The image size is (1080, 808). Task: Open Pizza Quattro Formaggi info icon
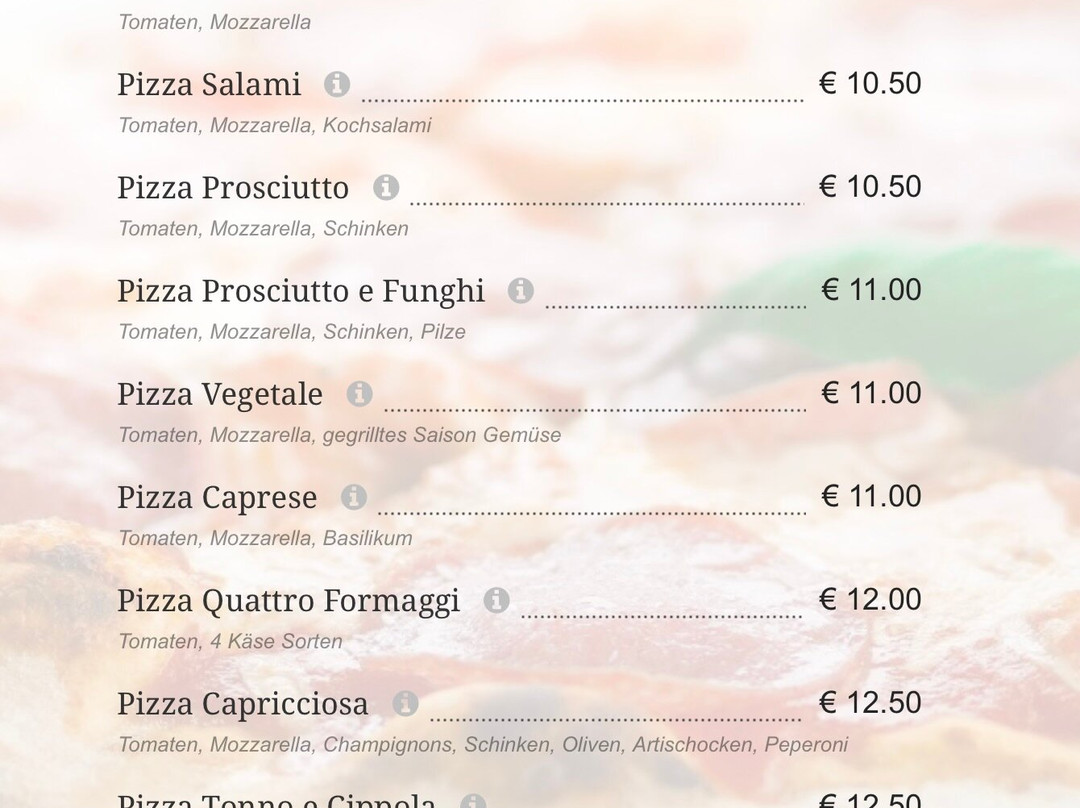pos(496,600)
